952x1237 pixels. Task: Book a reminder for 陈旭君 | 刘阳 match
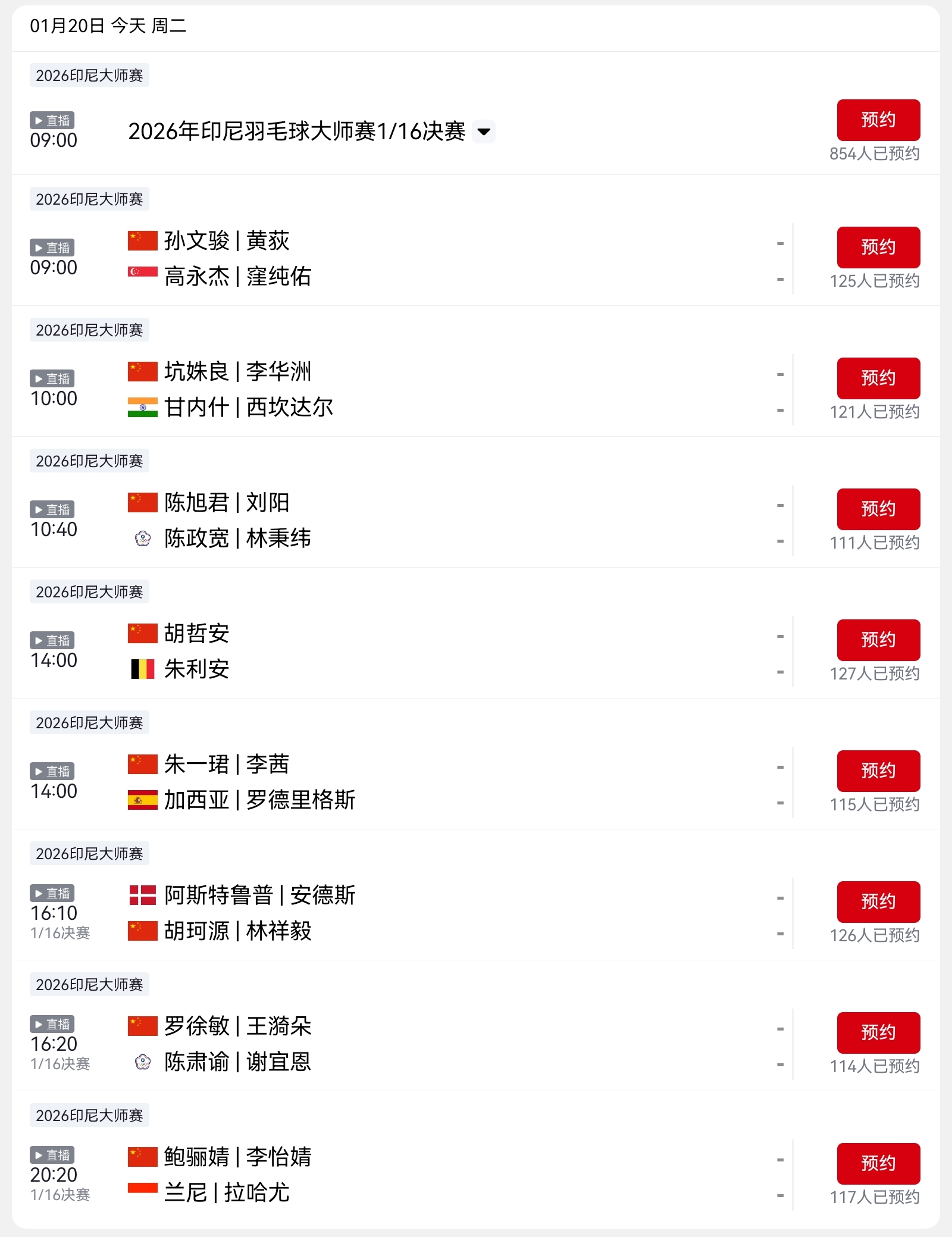(x=878, y=509)
